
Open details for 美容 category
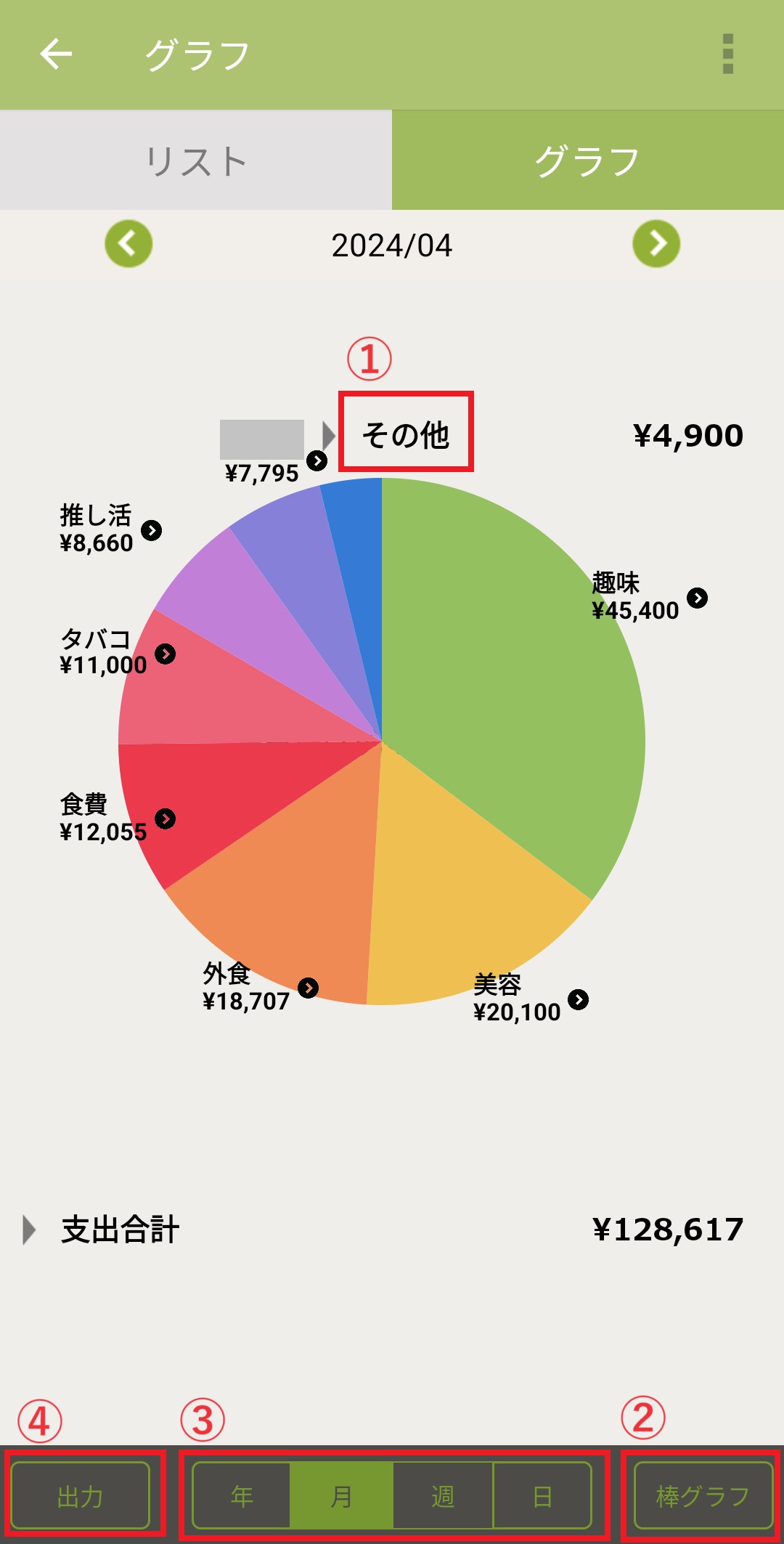tap(578, 999)
